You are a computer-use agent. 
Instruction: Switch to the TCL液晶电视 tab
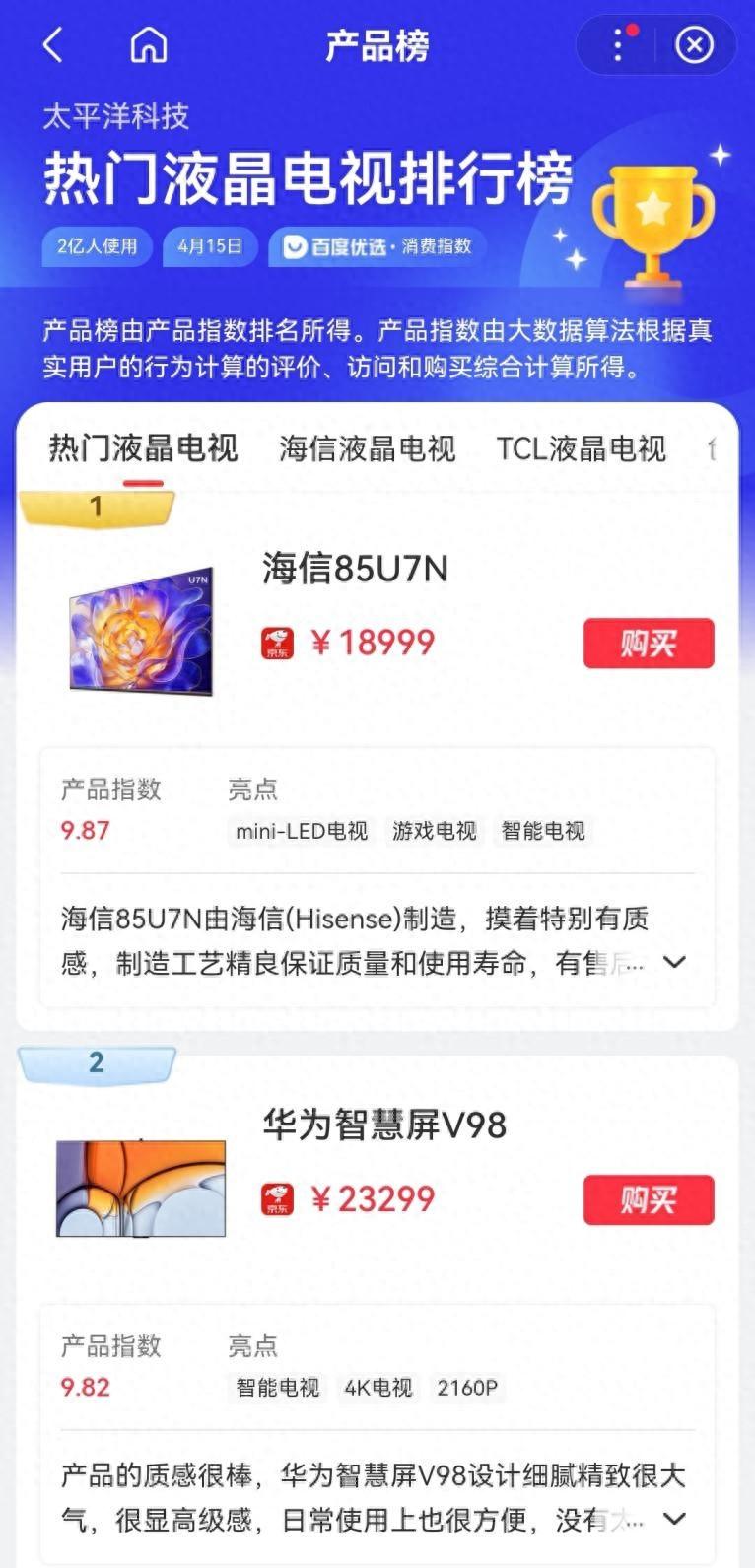click(x=582, y=449)
